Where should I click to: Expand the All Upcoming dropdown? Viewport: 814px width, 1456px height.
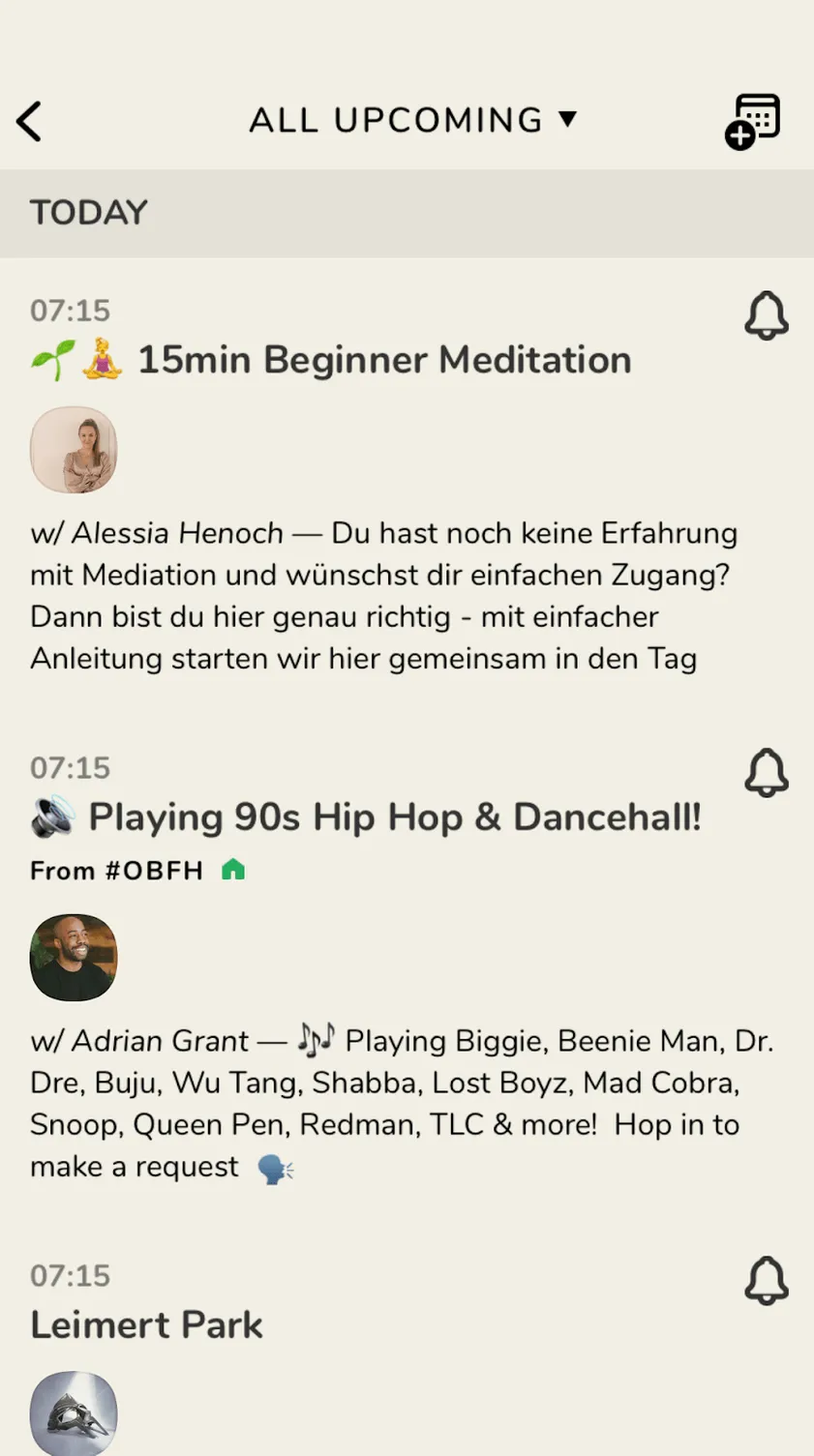[x=412, y=120]
